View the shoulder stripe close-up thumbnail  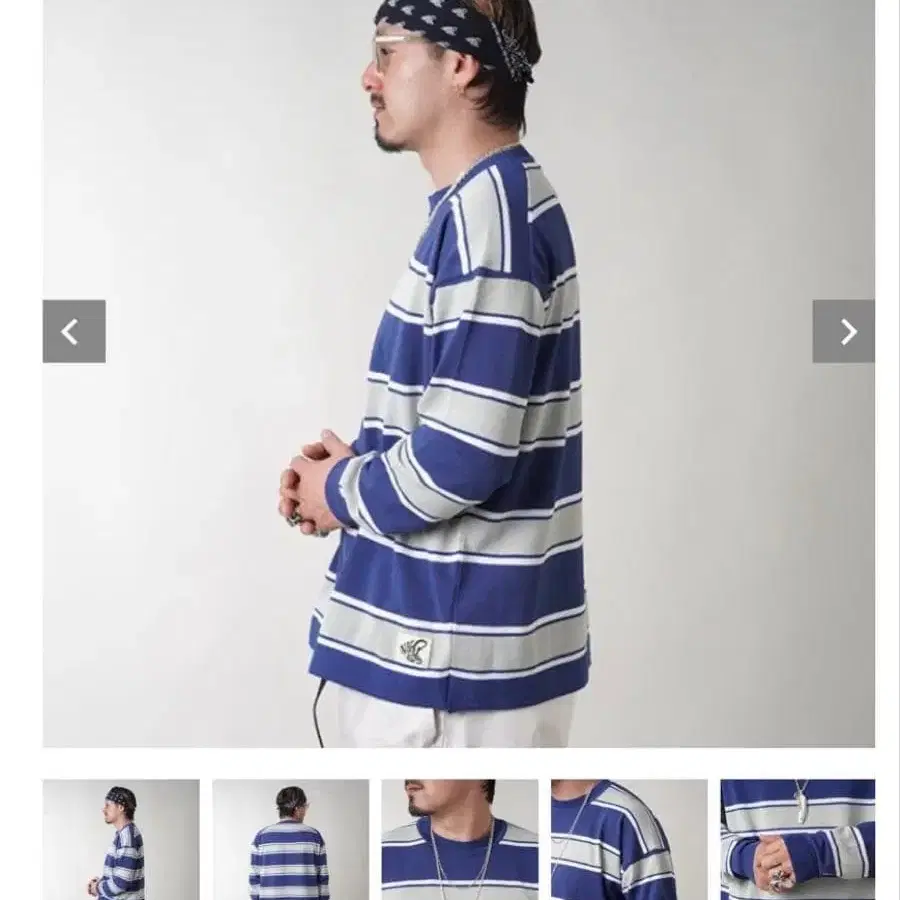[628, 839]
